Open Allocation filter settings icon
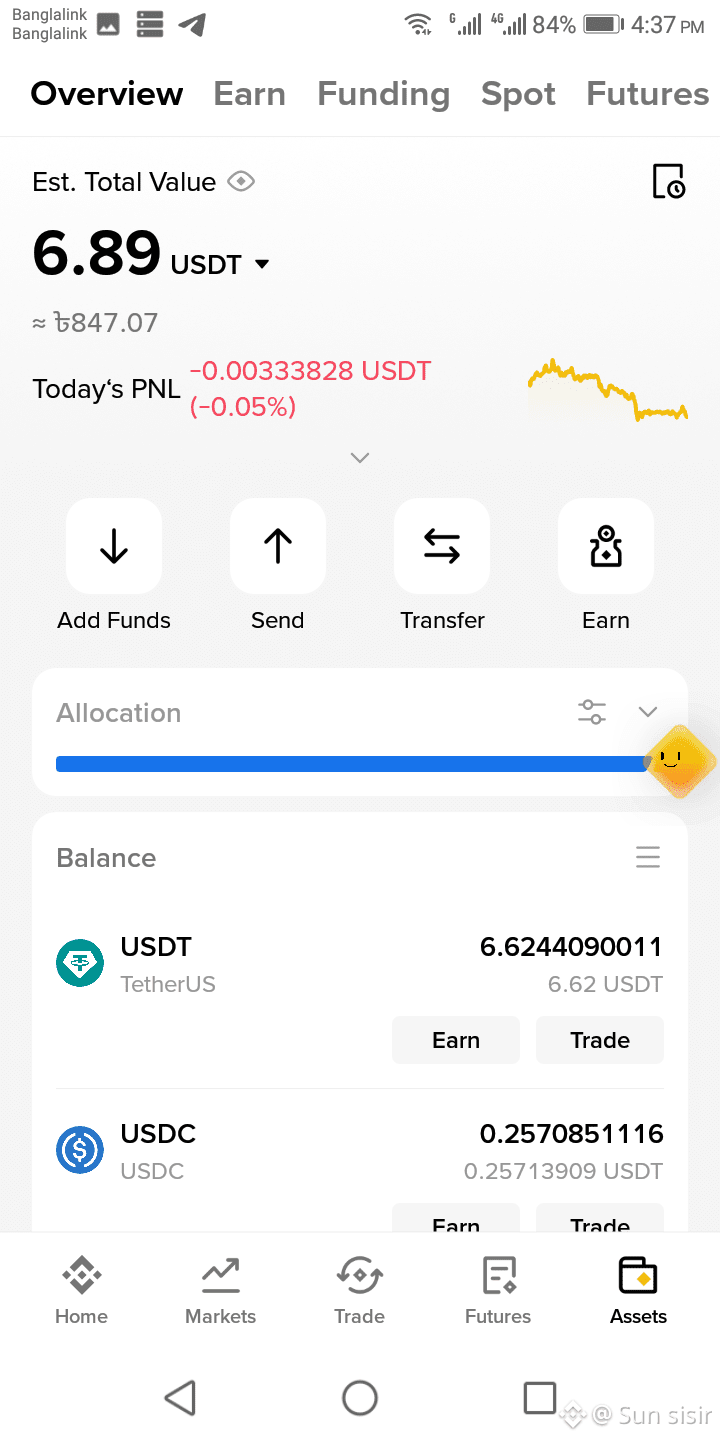This screenshot has height=1440, width=720. pyautogui.click(x=592, y=712)
